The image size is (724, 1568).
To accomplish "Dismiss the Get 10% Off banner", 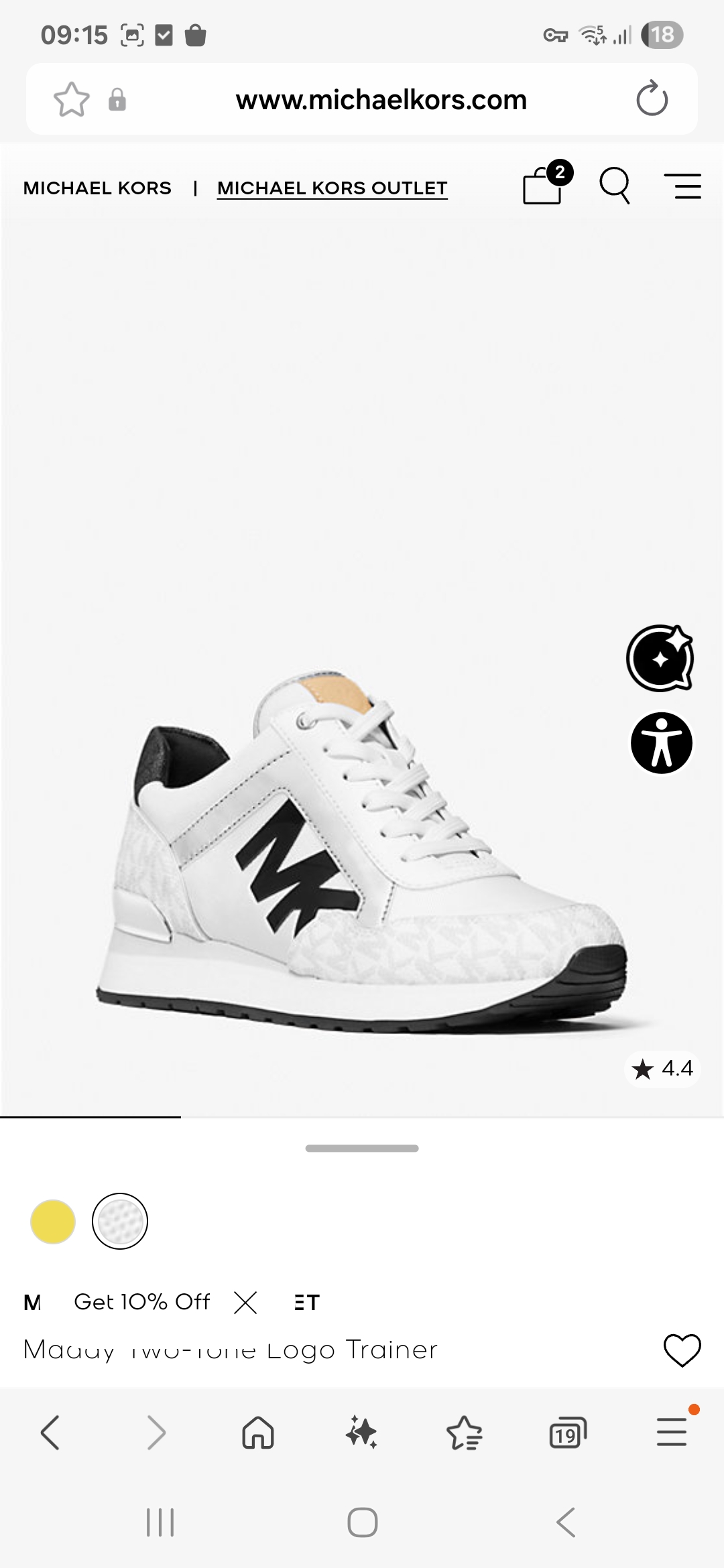I will [245, 1303].
